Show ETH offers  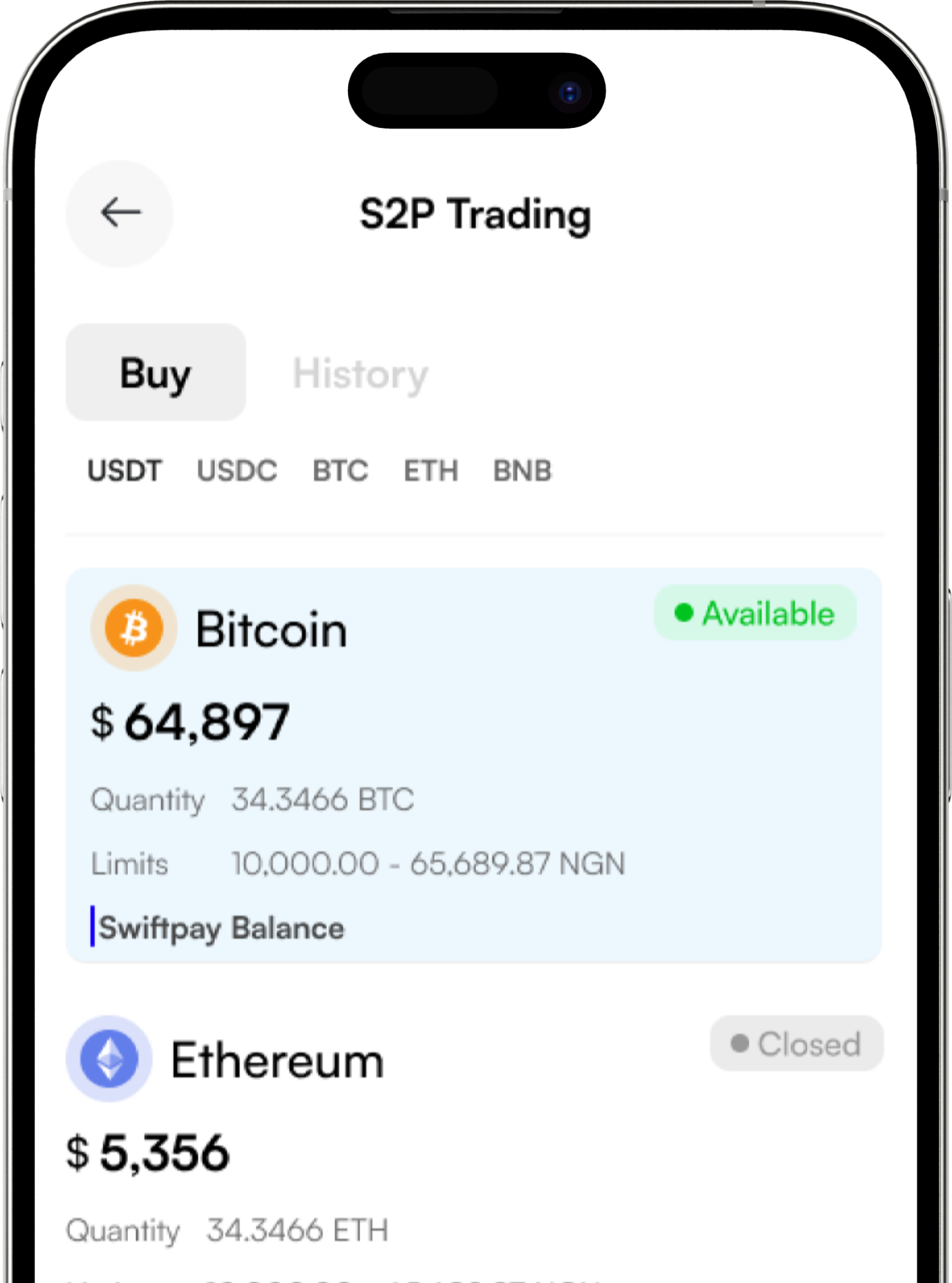point(431,470)
